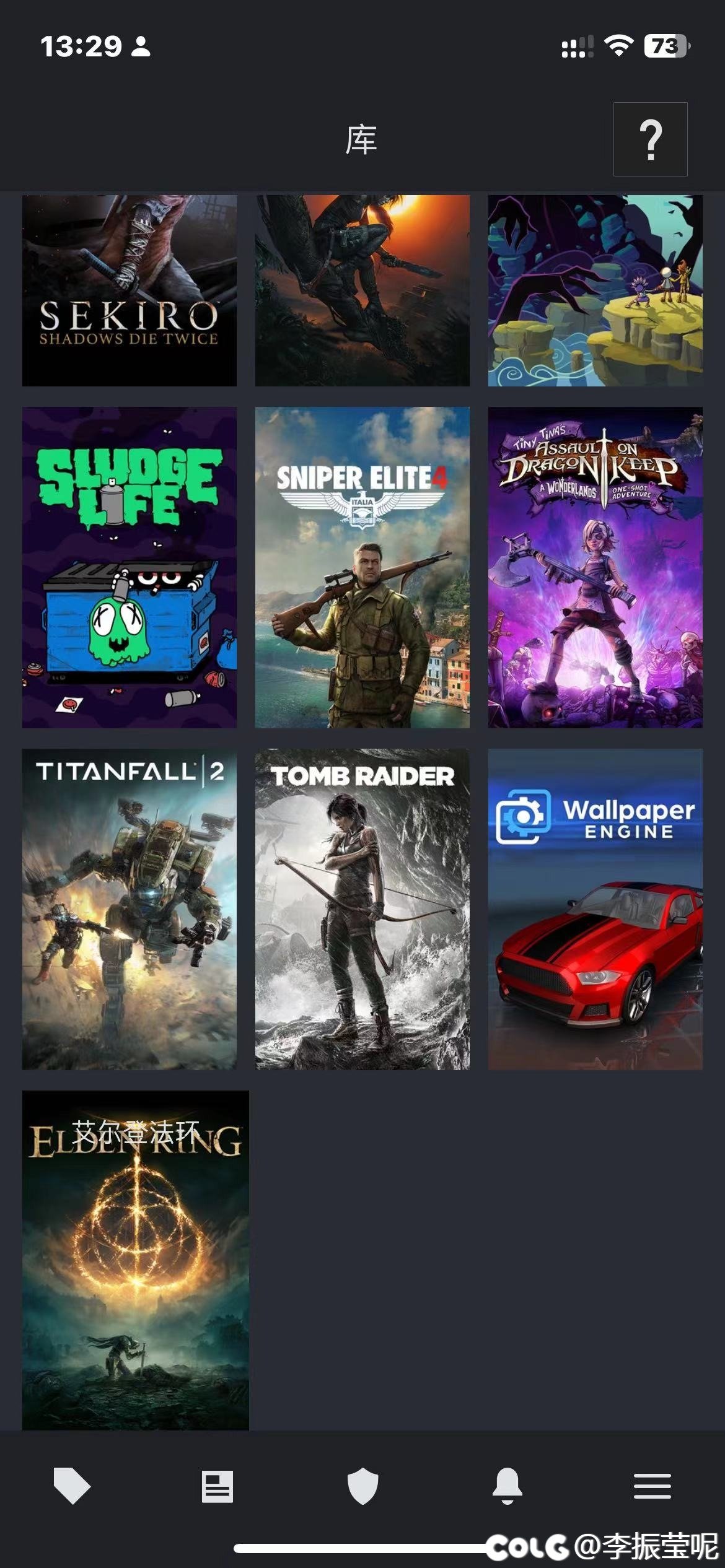Open the Shadow of the Tomb Raider tile
725x1568 pixels.
[362, 290]
